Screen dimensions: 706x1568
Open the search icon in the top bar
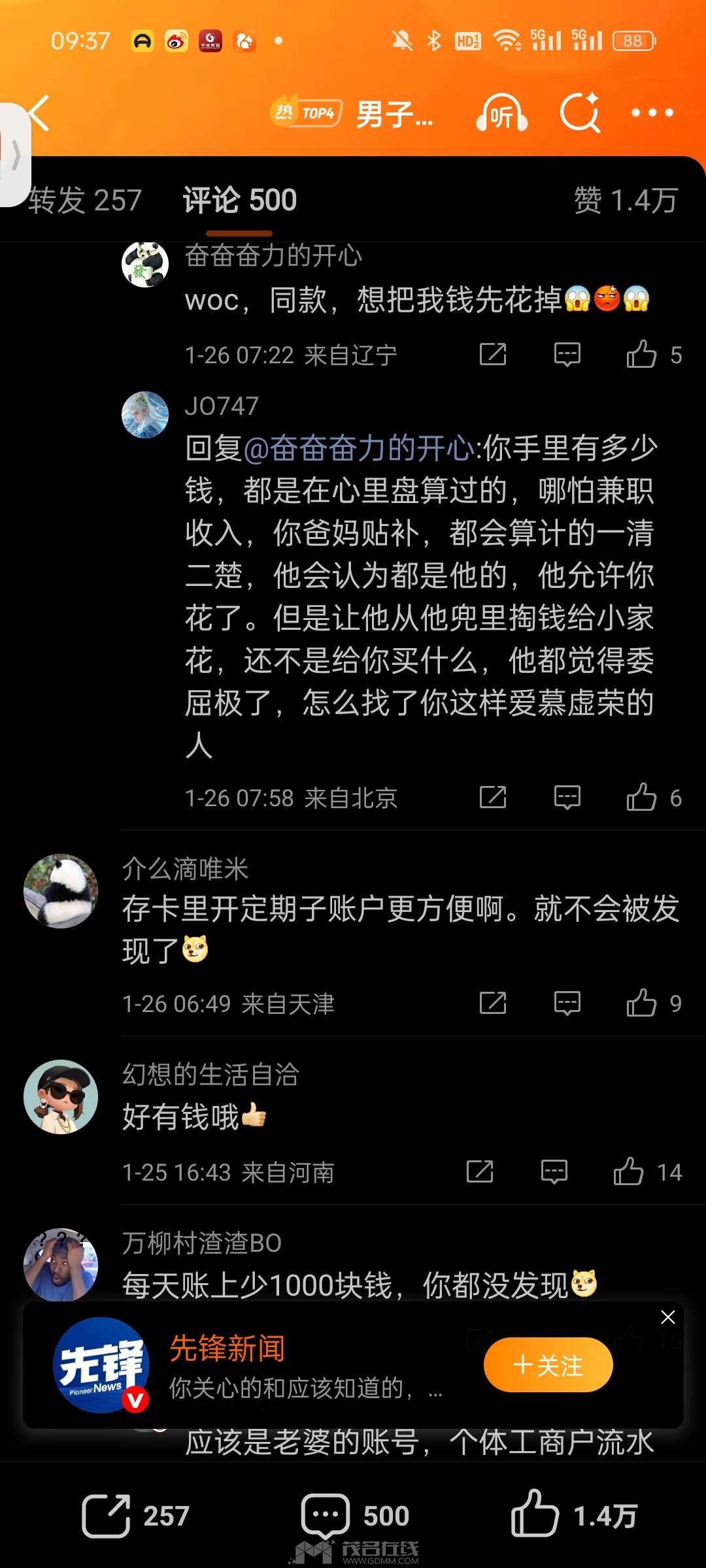pos(580,113)
